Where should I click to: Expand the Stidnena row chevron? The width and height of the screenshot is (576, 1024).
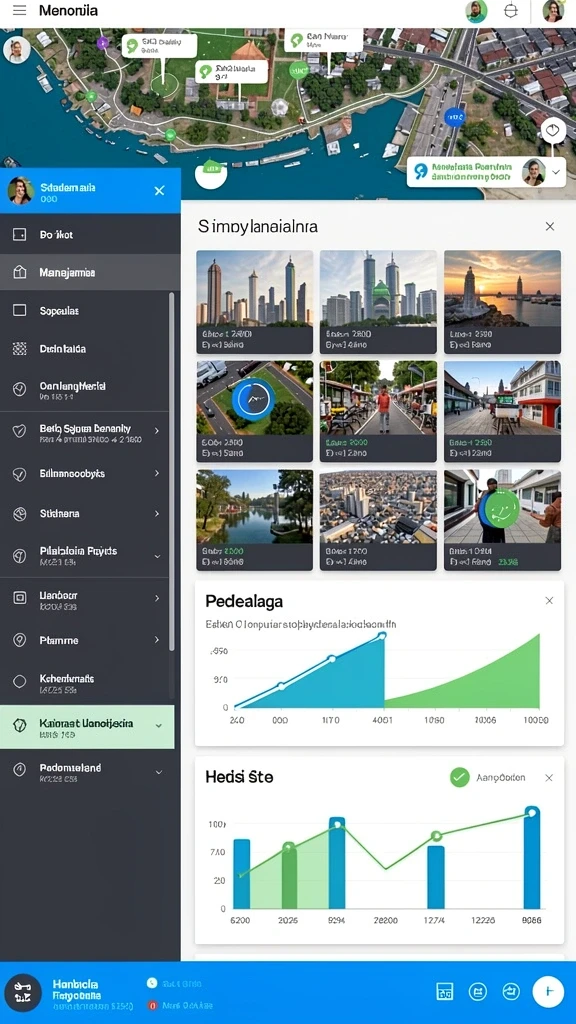coord(157,513)
